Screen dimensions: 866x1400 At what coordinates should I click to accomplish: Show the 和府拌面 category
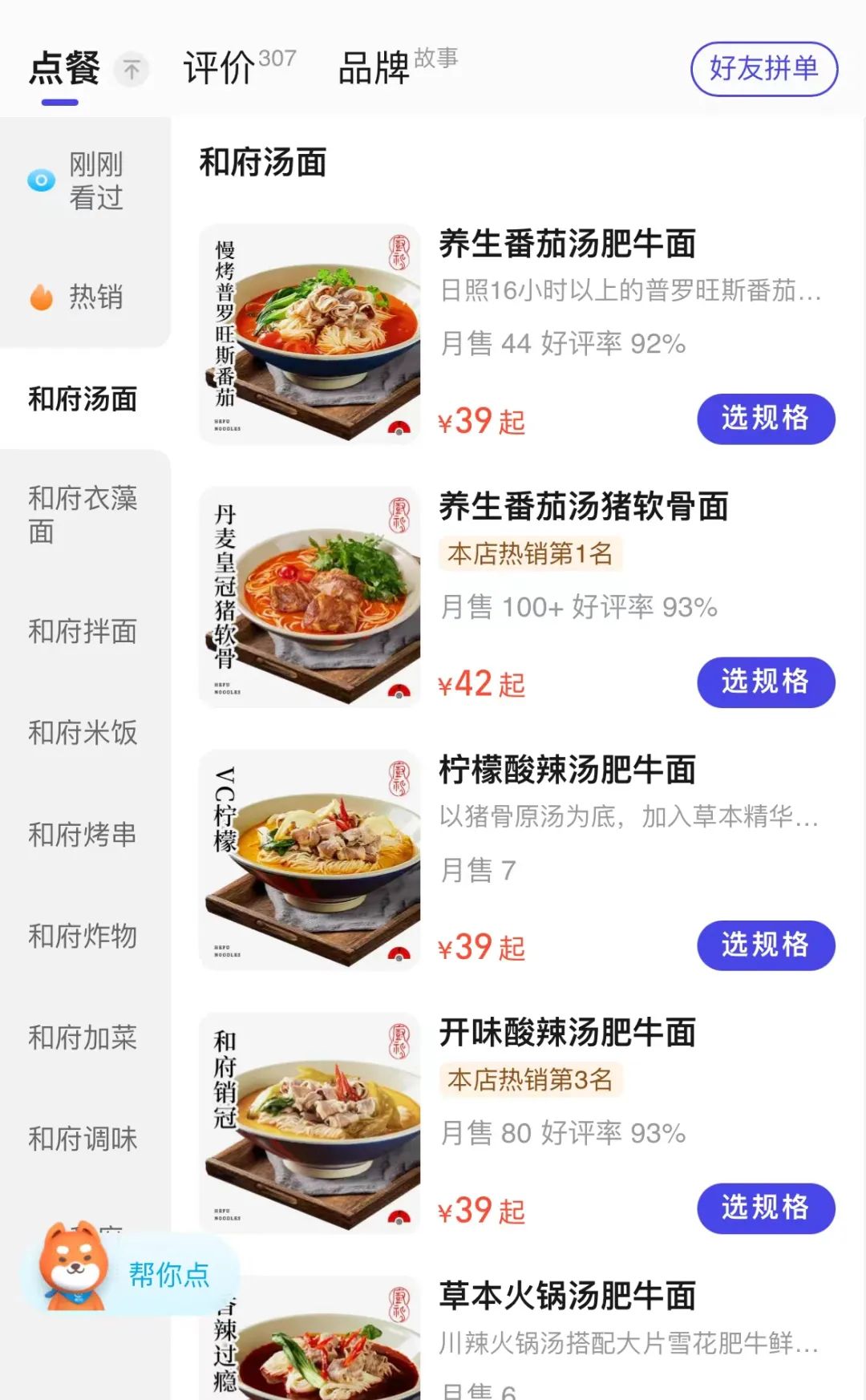tap(83, 632)
